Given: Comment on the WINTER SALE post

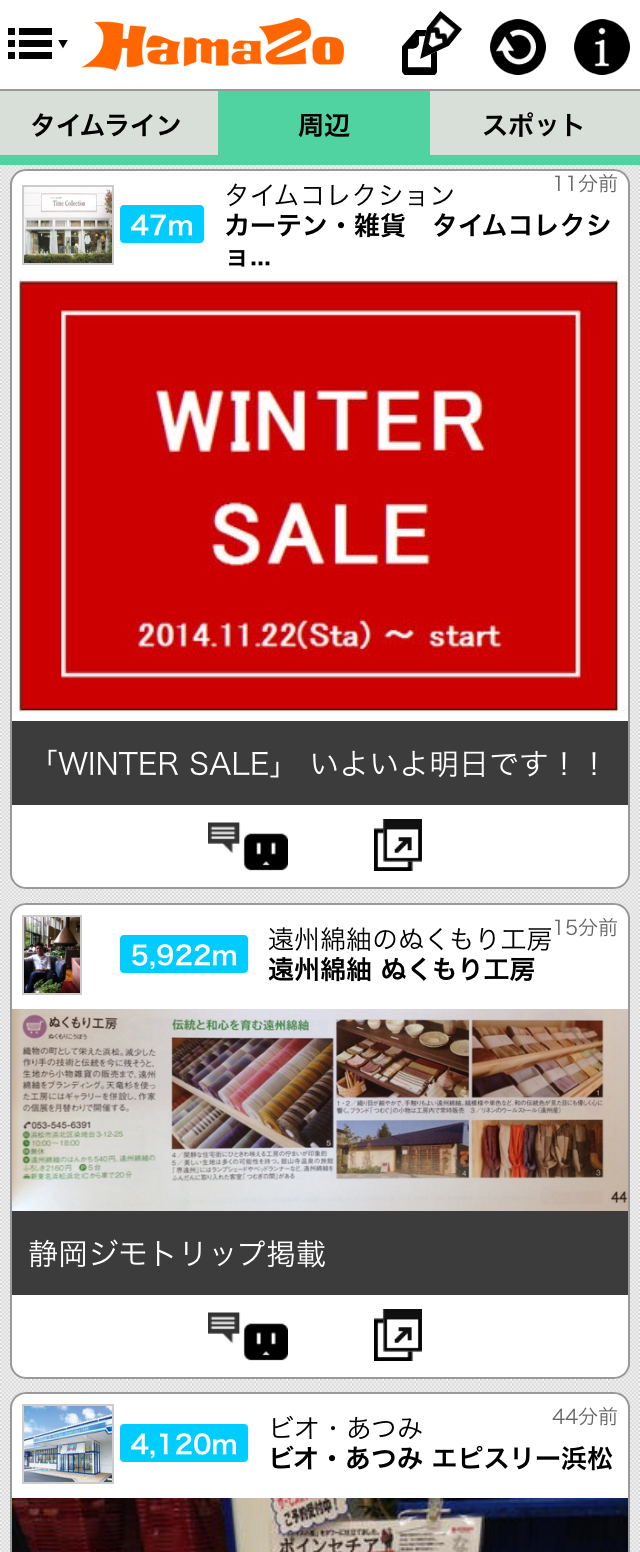Looking at the screenshot, I should [248, 846].
